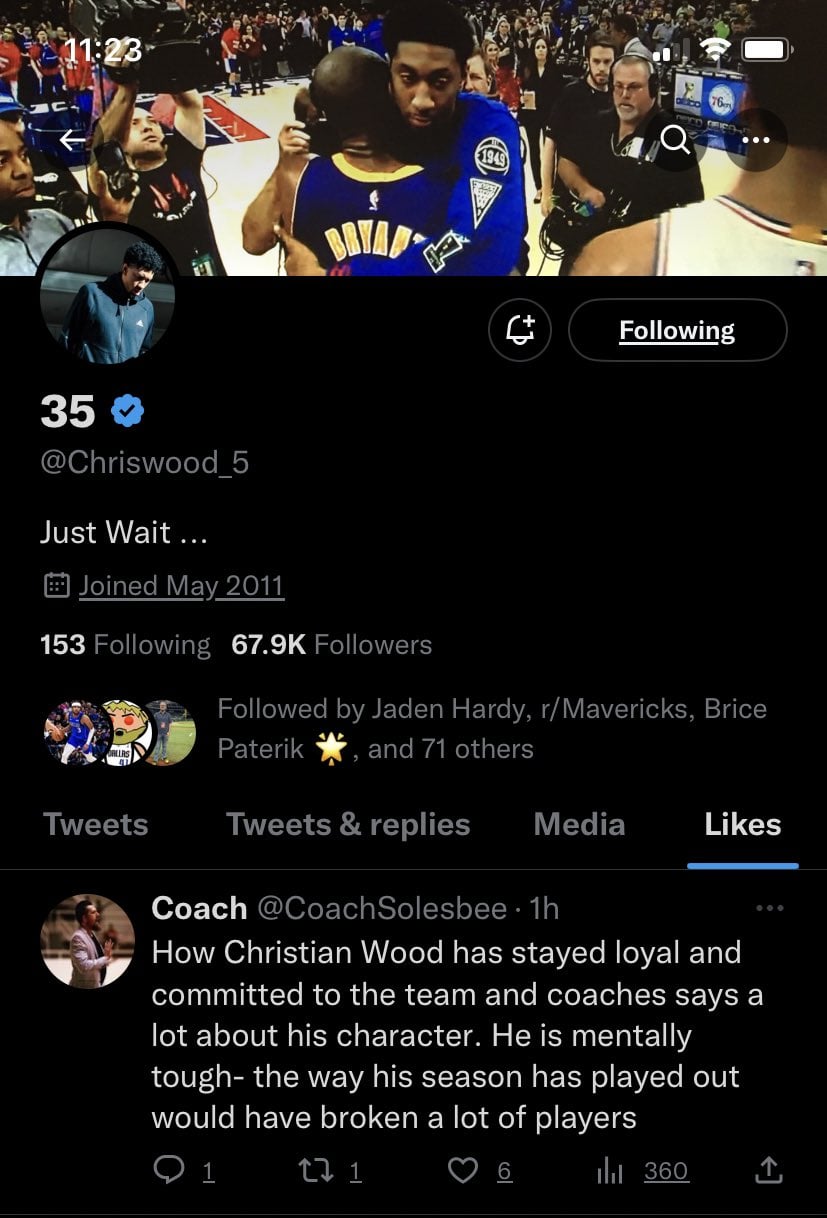Tap the Following button to unfollow
The width and height of the screenshot is (827, 1218).
[x=677, y=330]
